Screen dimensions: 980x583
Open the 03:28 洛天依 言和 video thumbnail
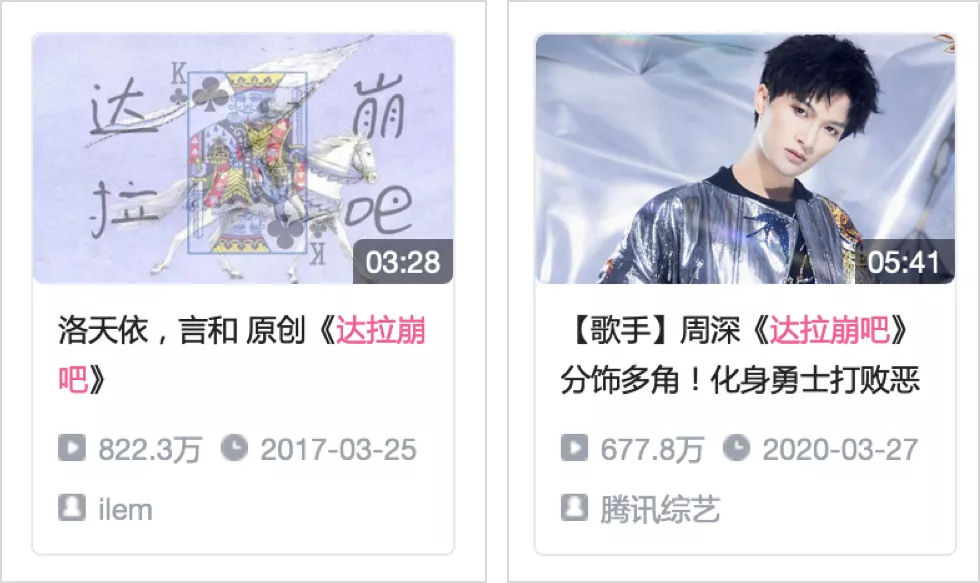[x=243, y=158]
